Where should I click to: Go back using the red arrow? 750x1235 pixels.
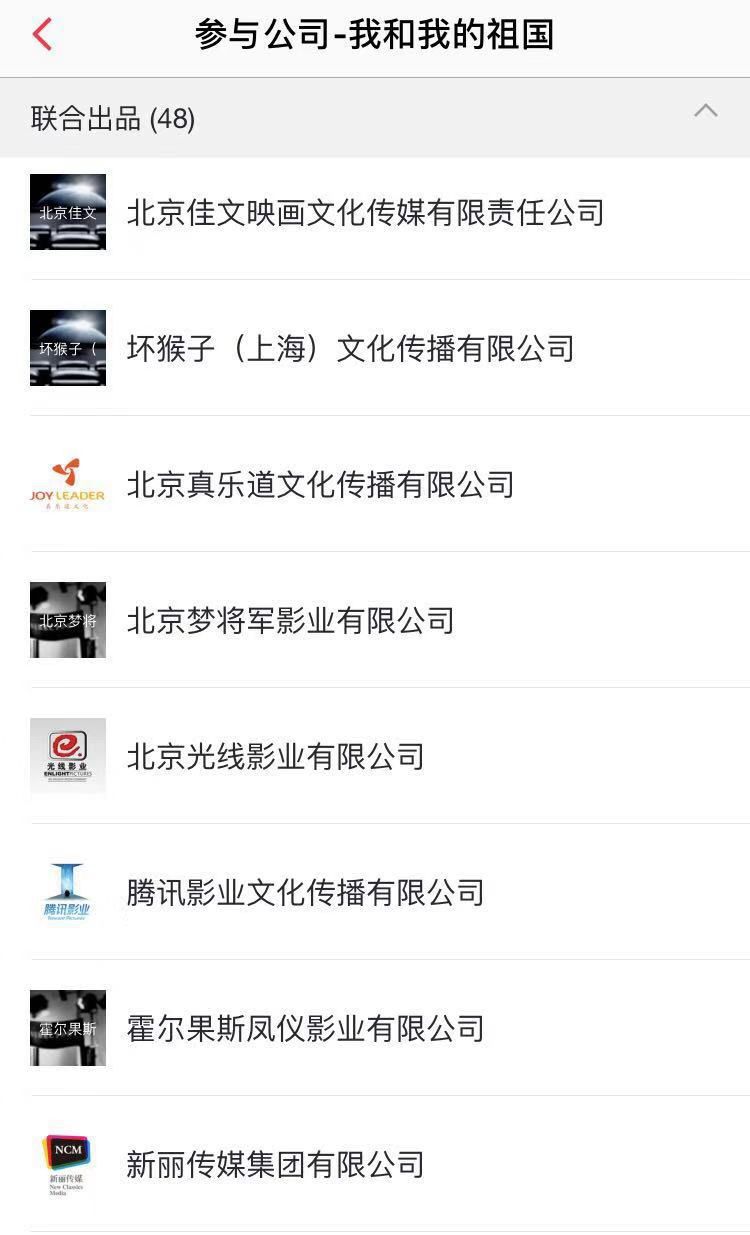click(42, 35)
